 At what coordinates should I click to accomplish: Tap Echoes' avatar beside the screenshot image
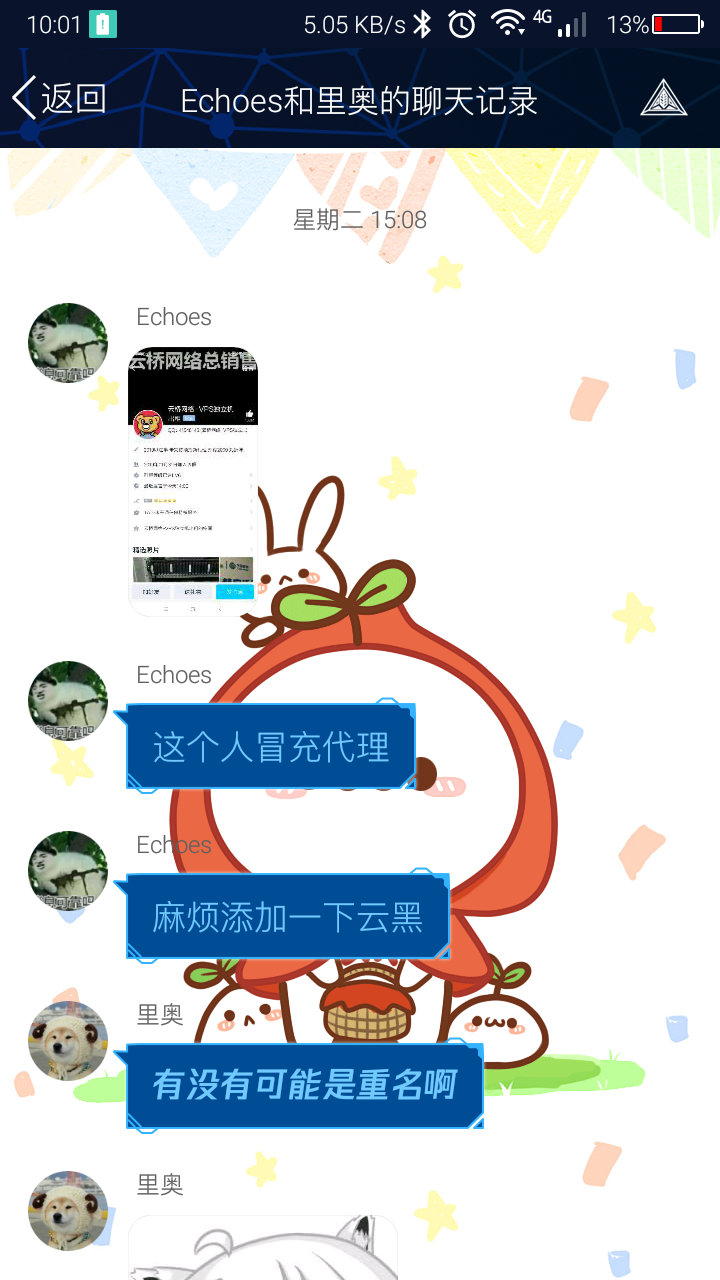coord(68,343)
